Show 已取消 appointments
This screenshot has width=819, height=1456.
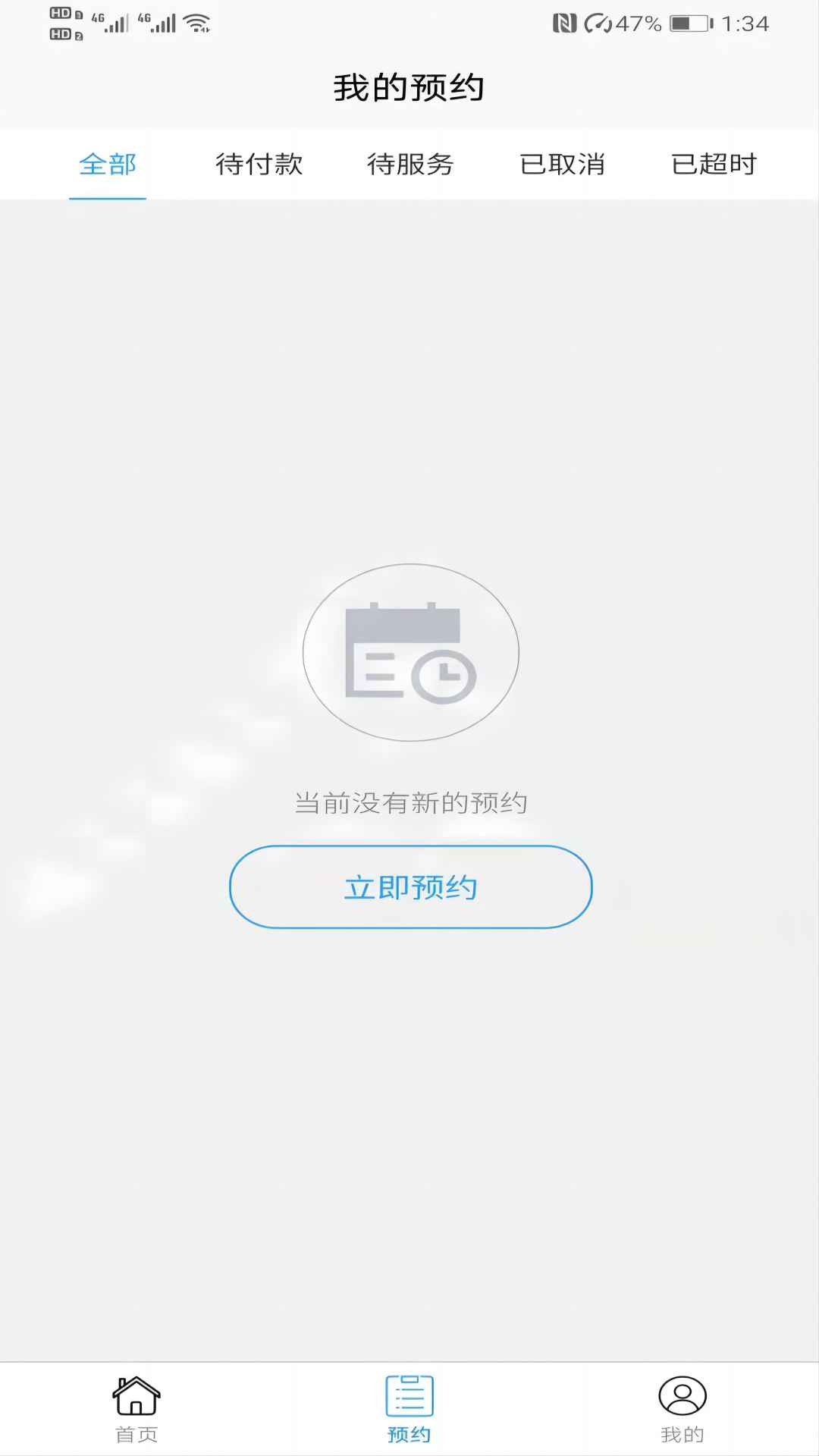(562, 165)
